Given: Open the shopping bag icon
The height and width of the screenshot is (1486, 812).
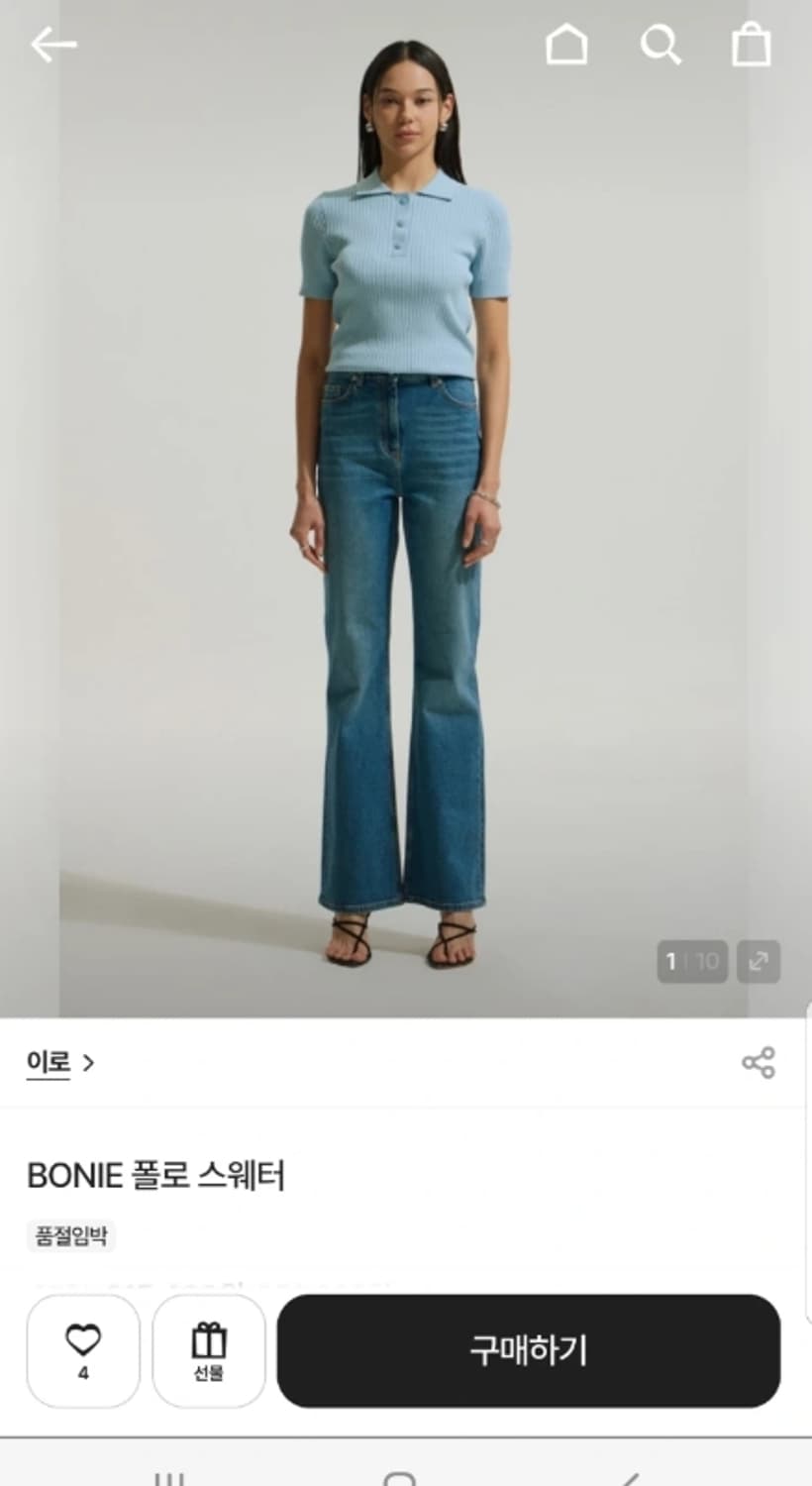Looking at the screenshot, I should pos(752,44).
